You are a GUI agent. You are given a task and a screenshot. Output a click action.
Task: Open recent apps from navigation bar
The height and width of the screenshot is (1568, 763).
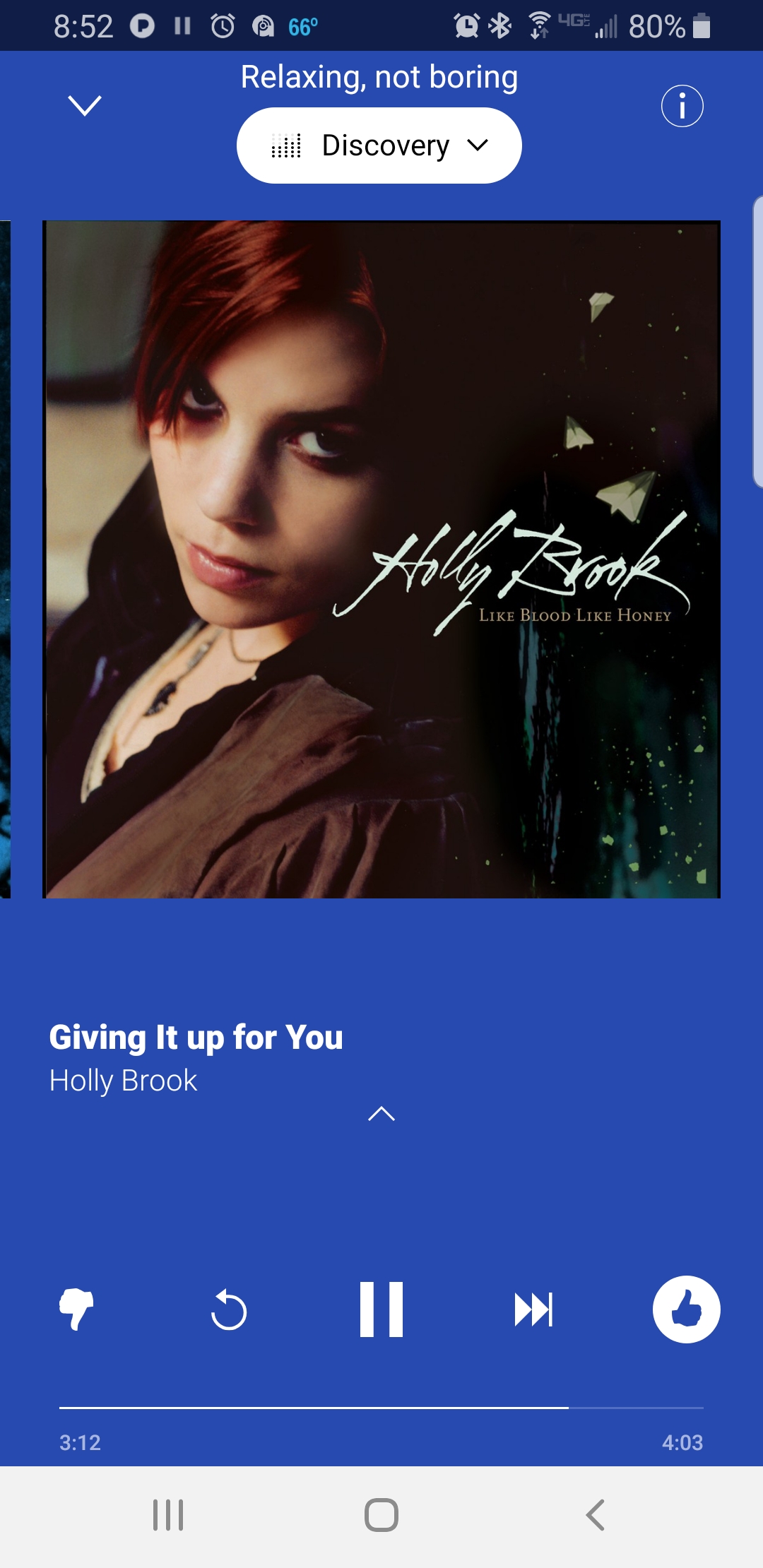coord(168,1515)
